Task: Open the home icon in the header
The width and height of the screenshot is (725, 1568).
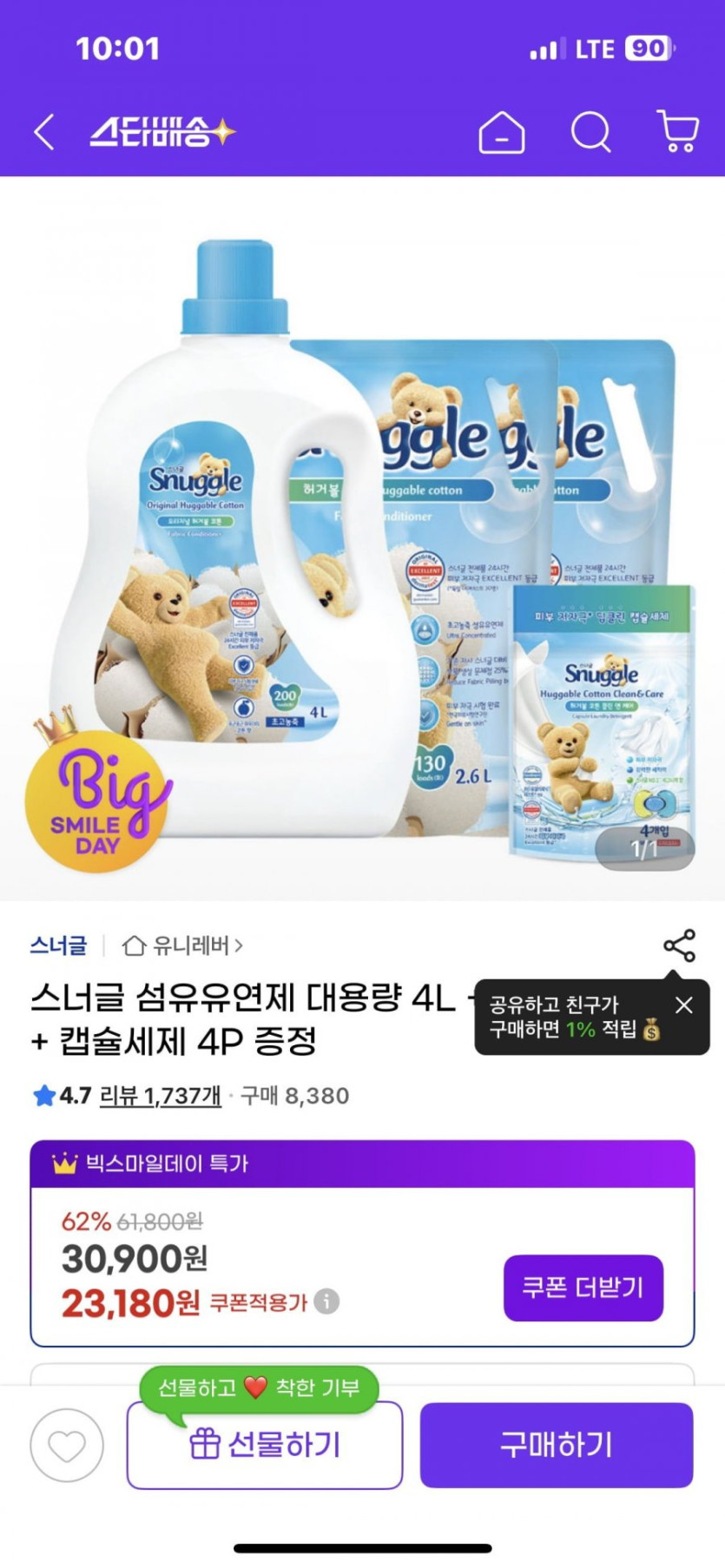Action: click(x=501, y=132)
